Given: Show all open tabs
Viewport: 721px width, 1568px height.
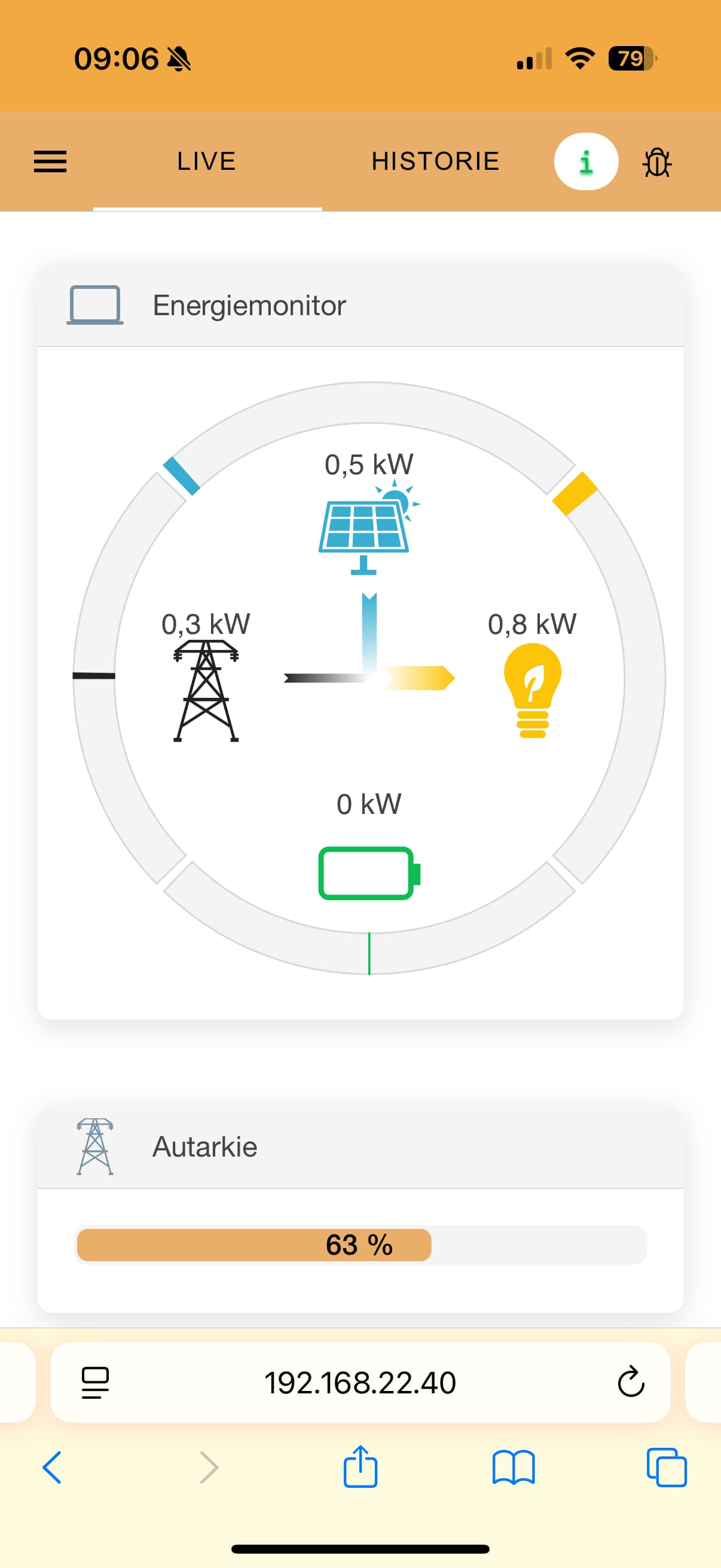Looking at the screenshot, I should [666, 1467].
